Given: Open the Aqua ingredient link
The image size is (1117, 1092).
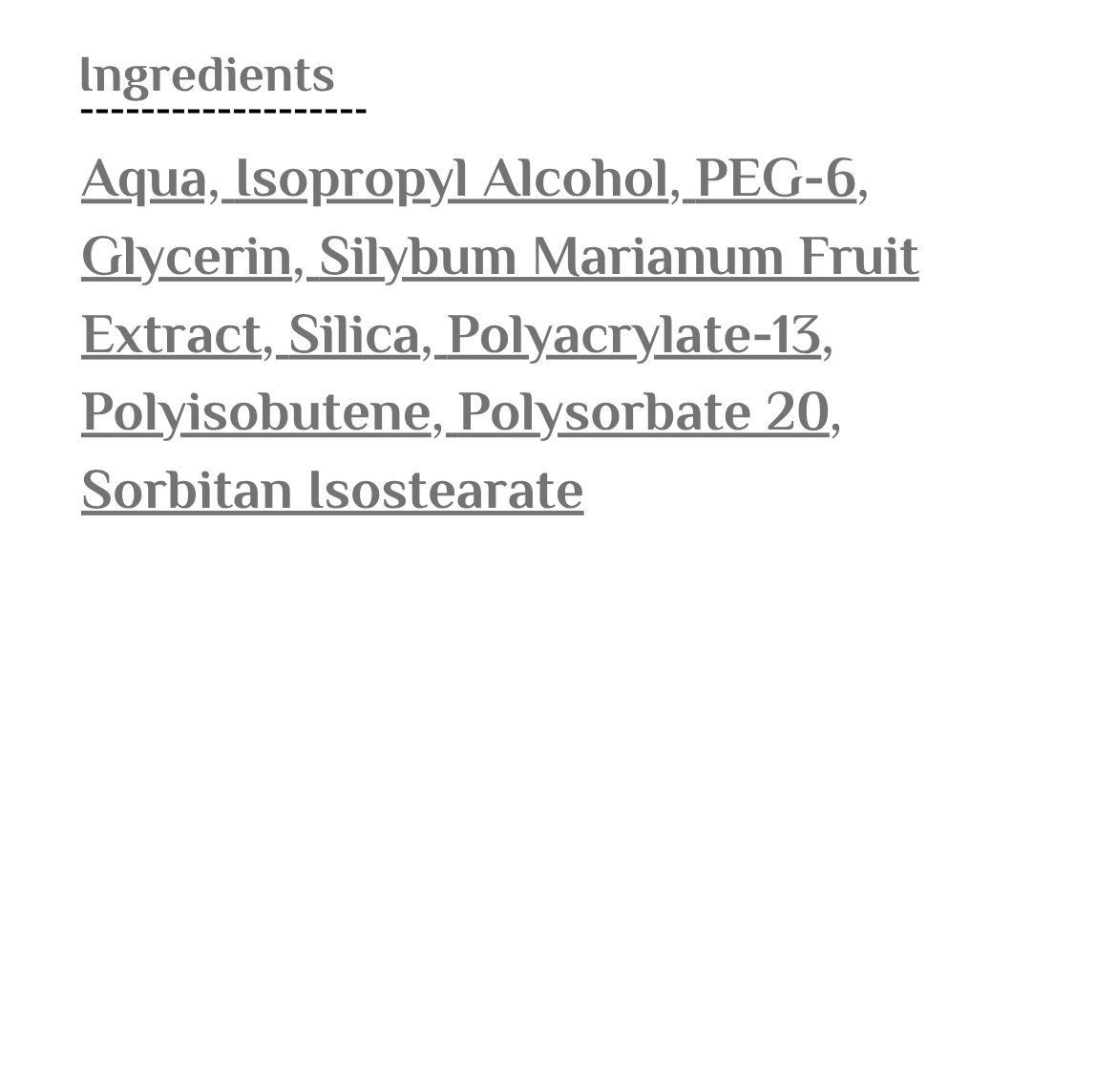Looking at the screenshot, I should [144, 178].
